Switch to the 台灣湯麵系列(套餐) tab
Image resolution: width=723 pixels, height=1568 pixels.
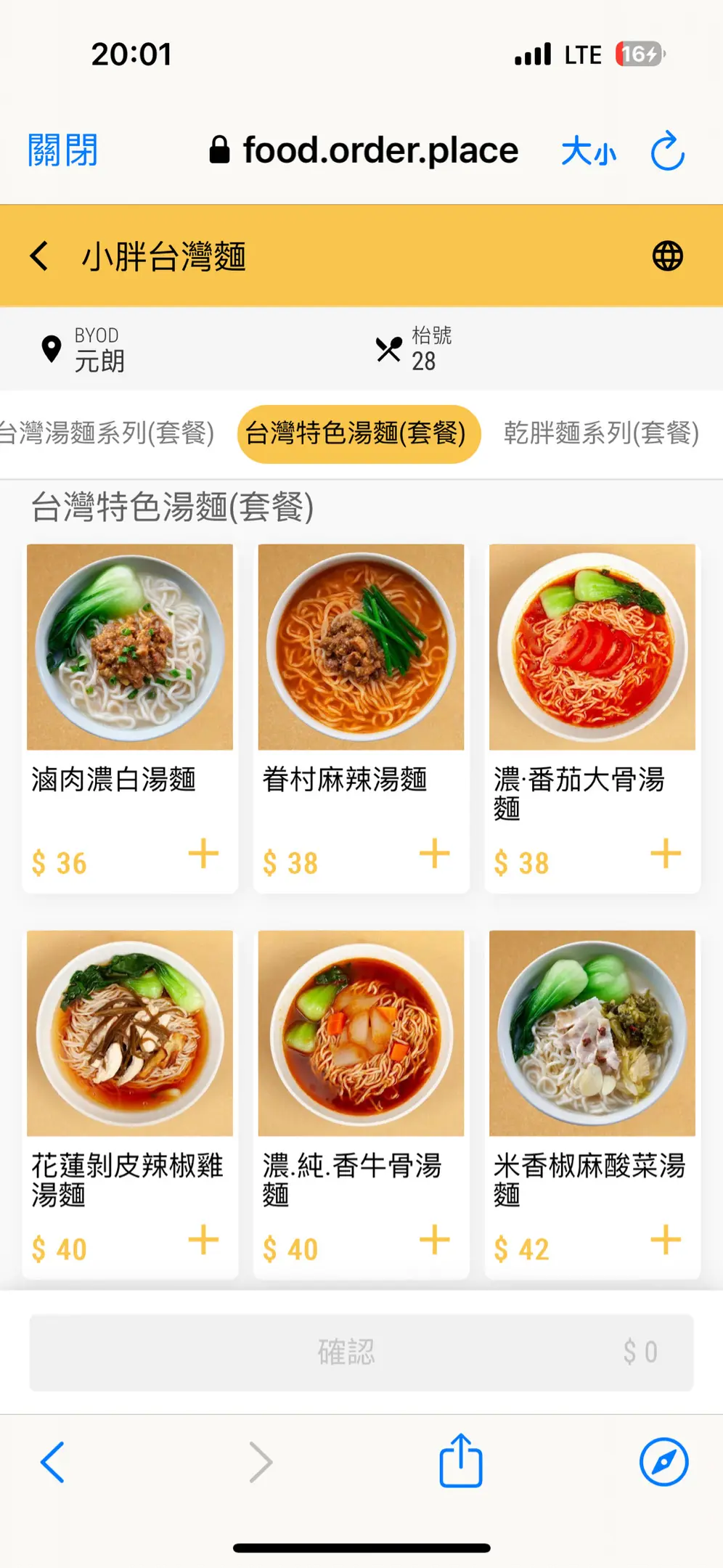[x=107, y=433]
